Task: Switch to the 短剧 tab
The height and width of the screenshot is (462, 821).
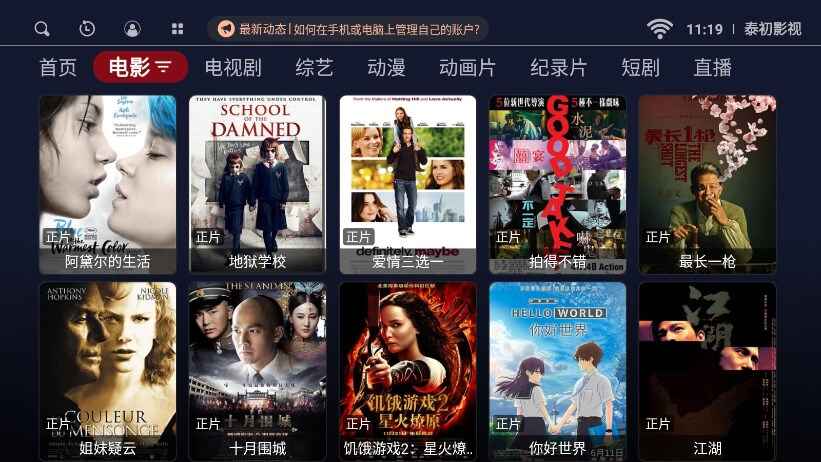Action: tap(640, 68)
